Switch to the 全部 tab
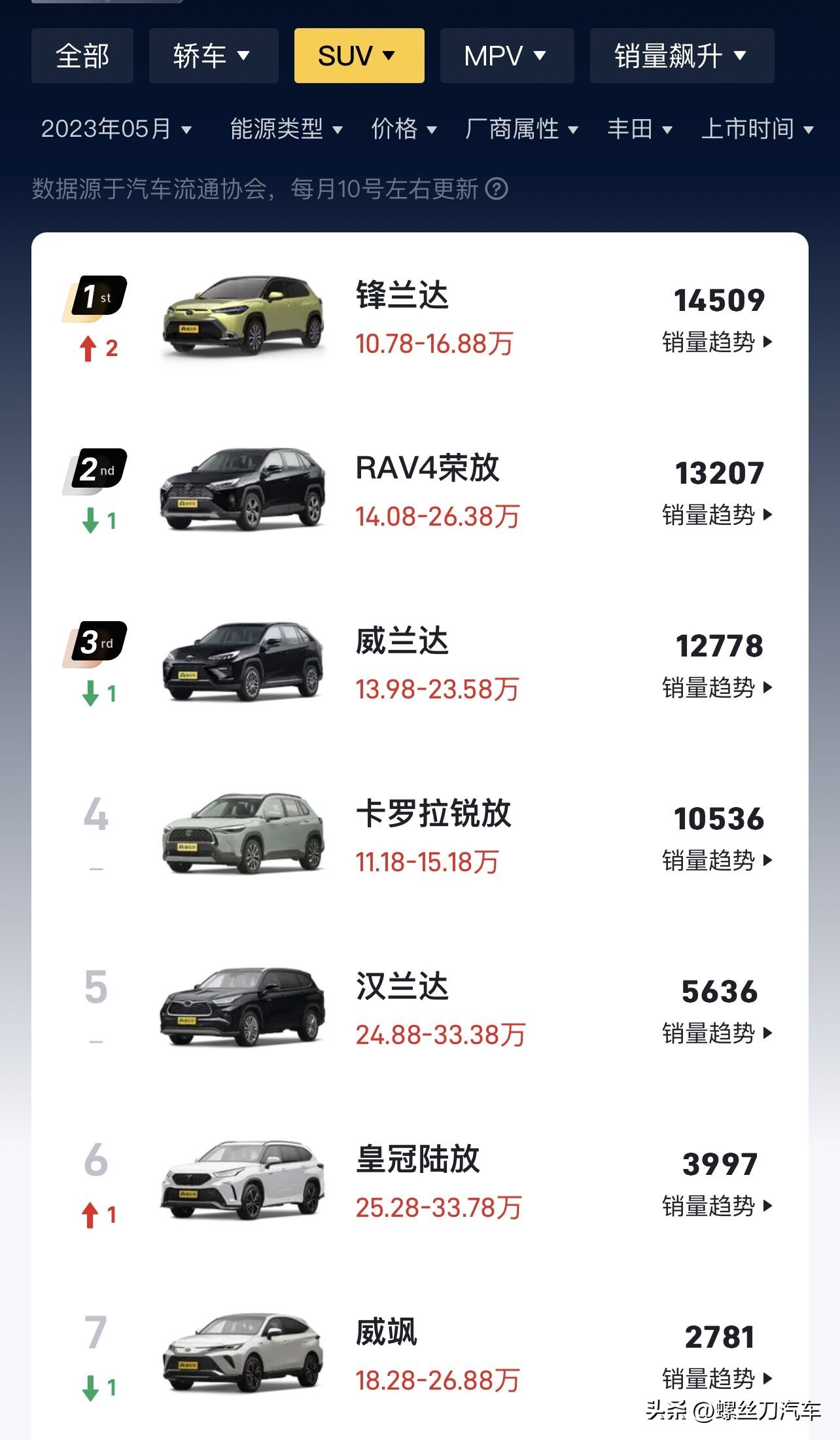The height and width of the screenshot is (1440, 840). pos(82,56)
